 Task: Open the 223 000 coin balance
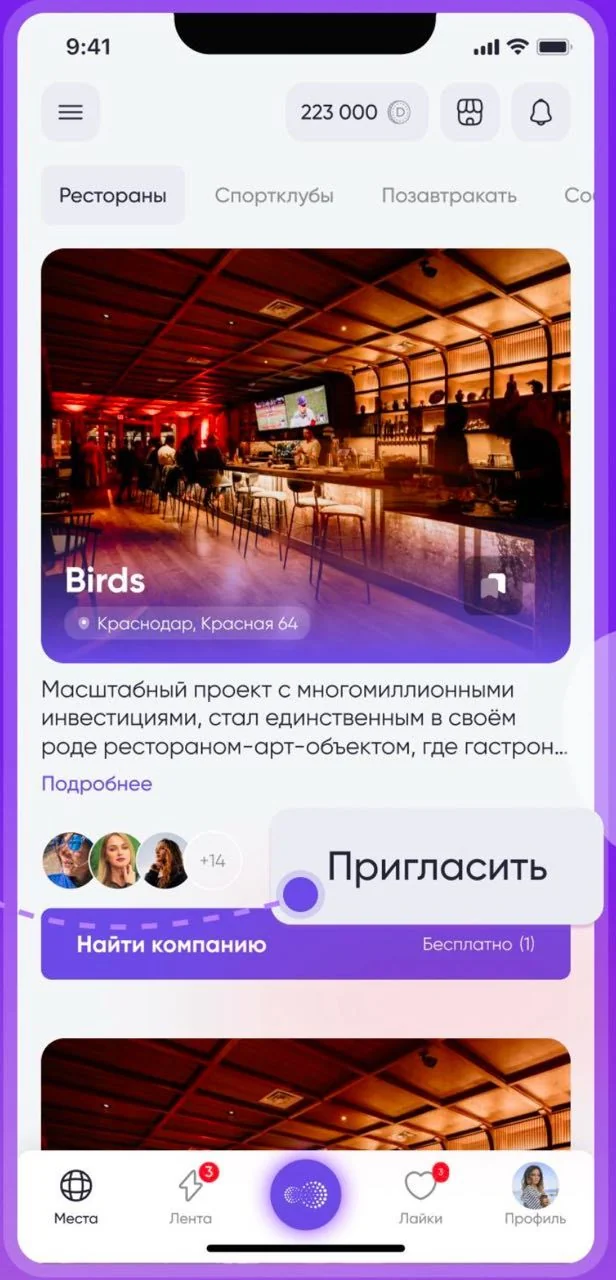click(x=357, y=112)
